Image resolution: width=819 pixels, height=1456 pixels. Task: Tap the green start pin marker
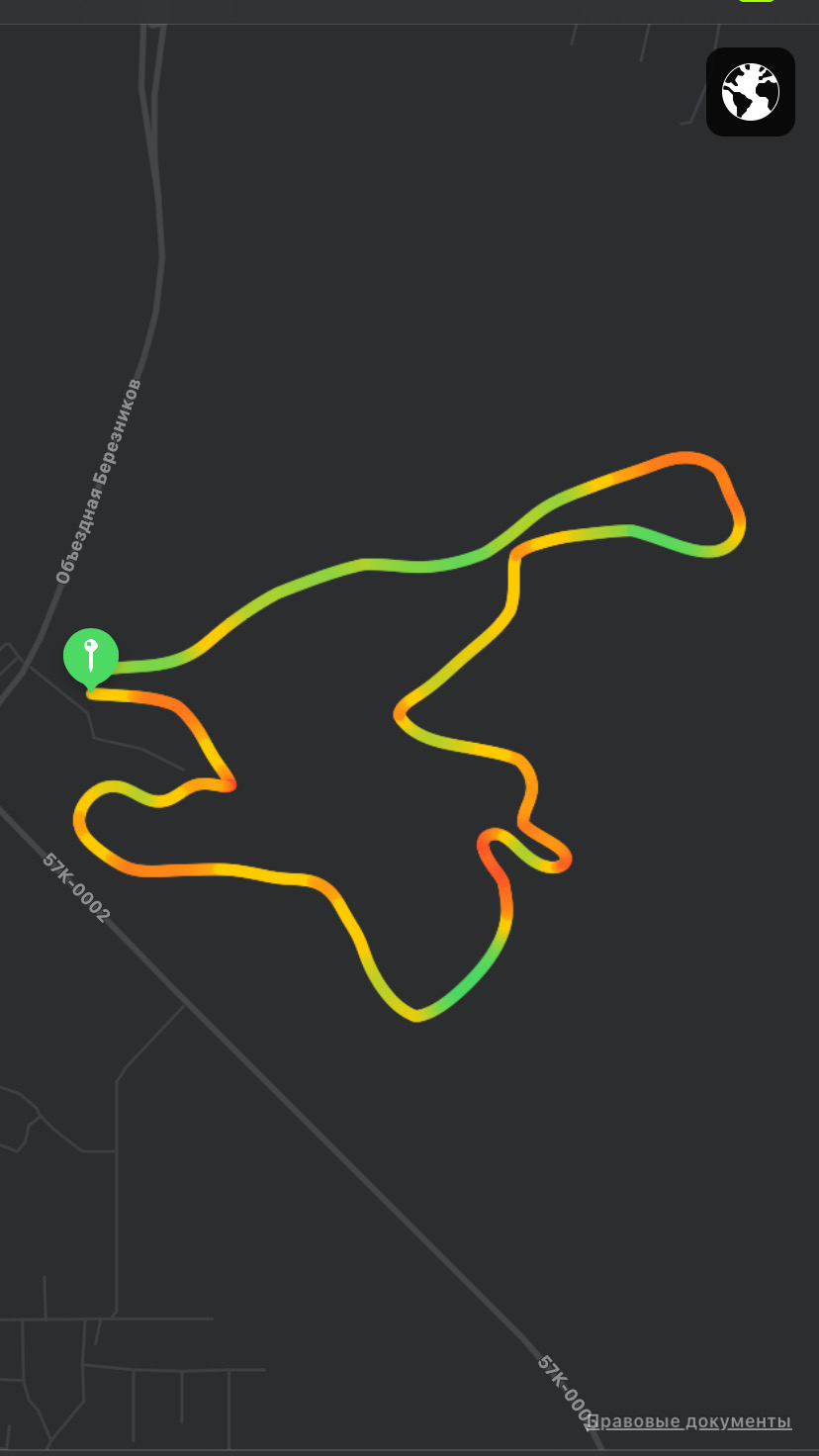coord(91,656)
